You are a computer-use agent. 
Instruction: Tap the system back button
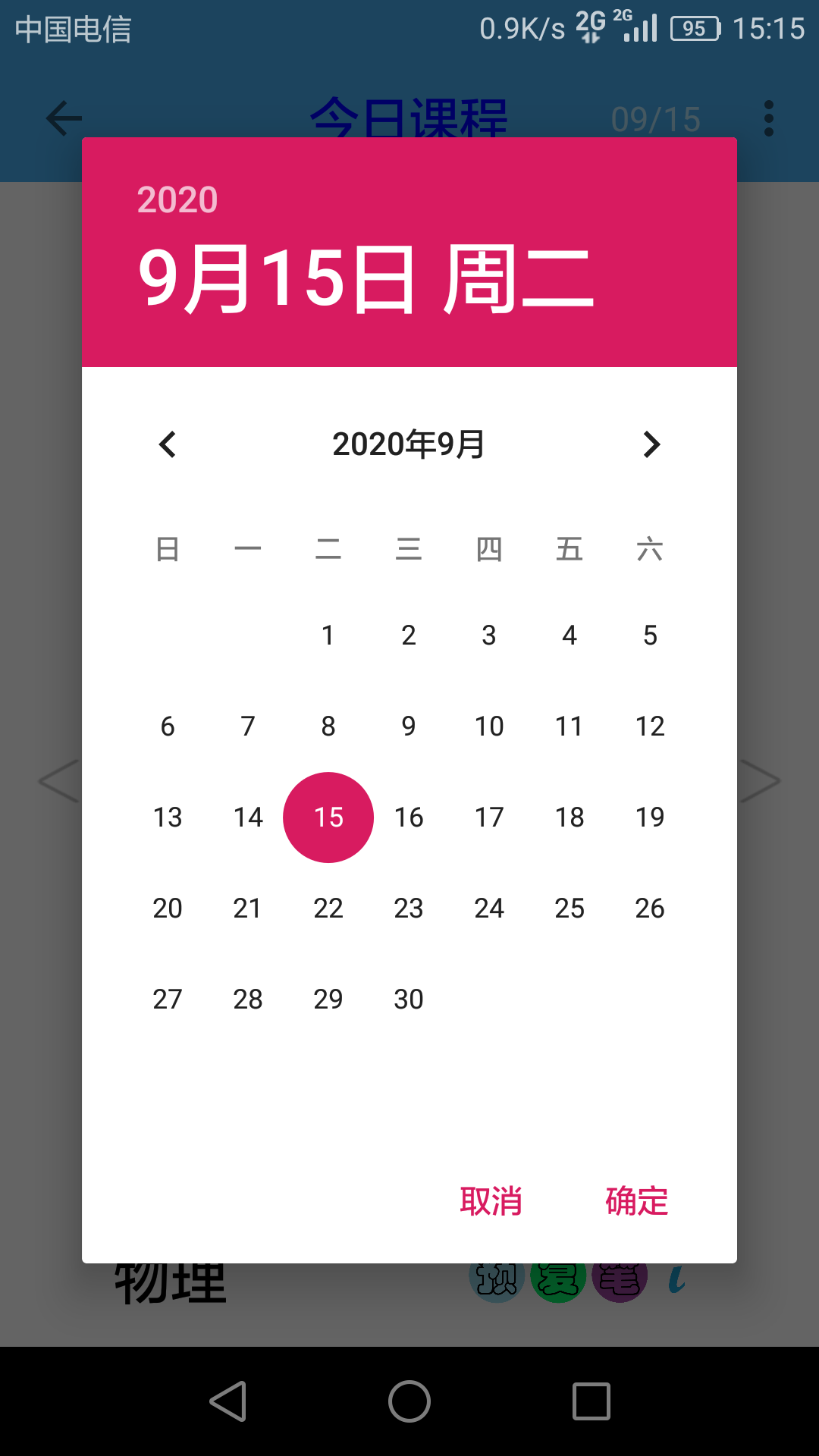coord(227,1401)
